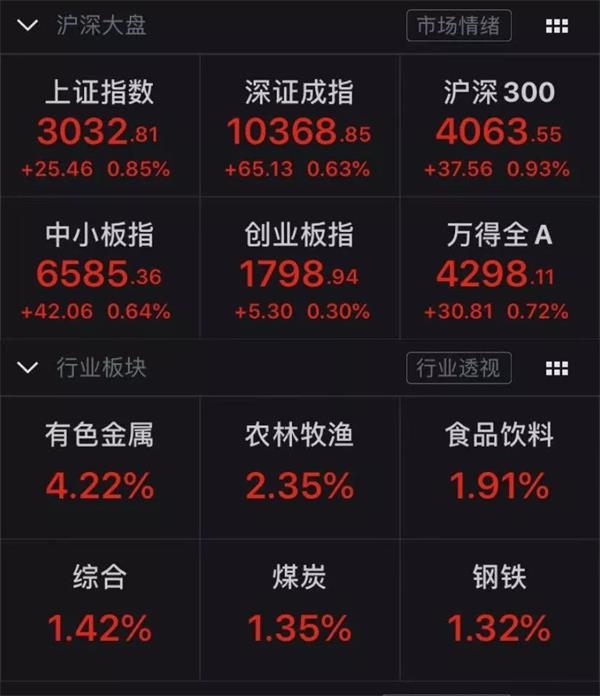The height and width of the screenshot is (696, 600).
Task: Collapse the 行业板块 section
Action: 28,368
